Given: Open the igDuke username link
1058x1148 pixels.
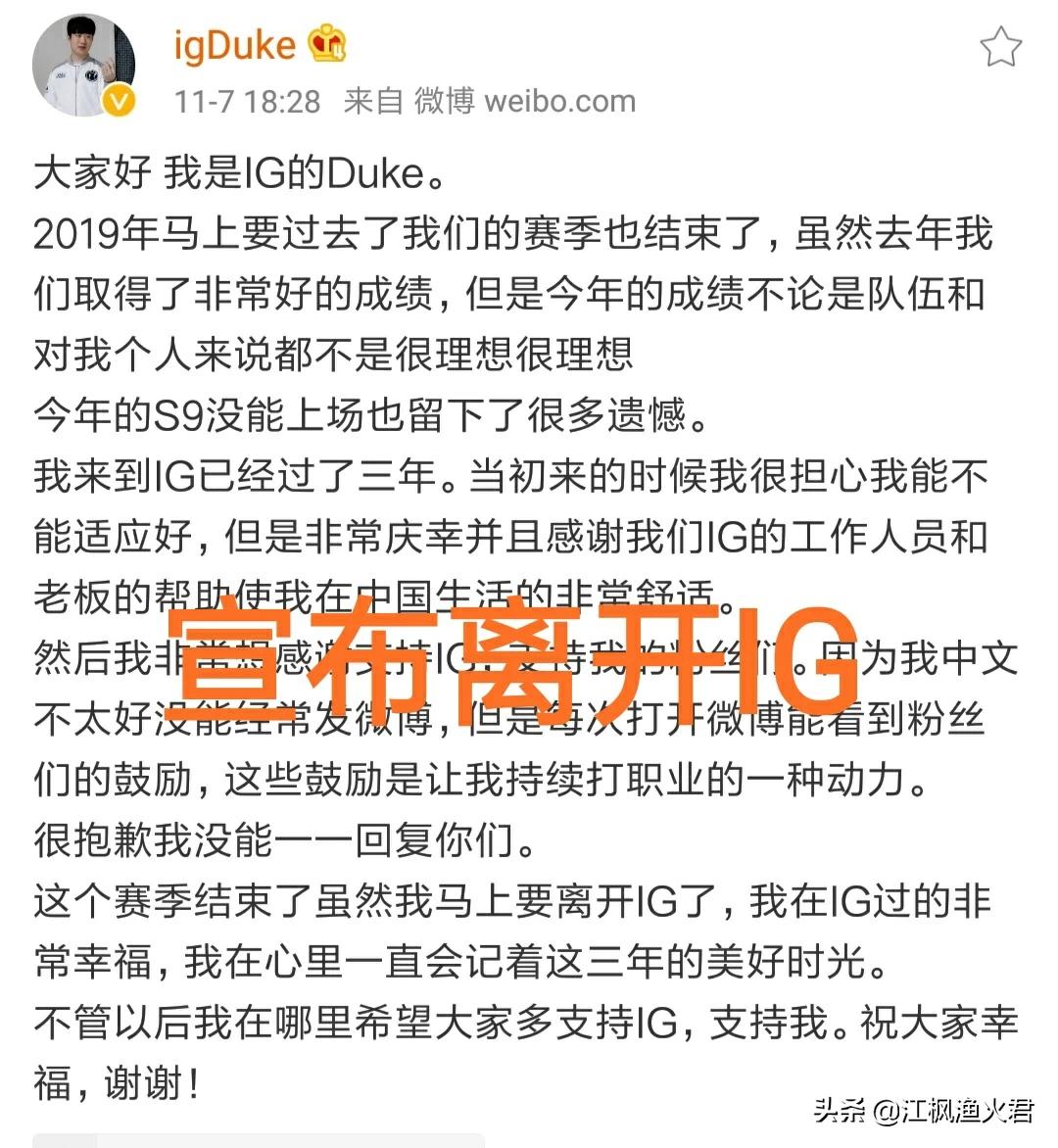Looking at the screenshot, I should (x=235, y=45).
